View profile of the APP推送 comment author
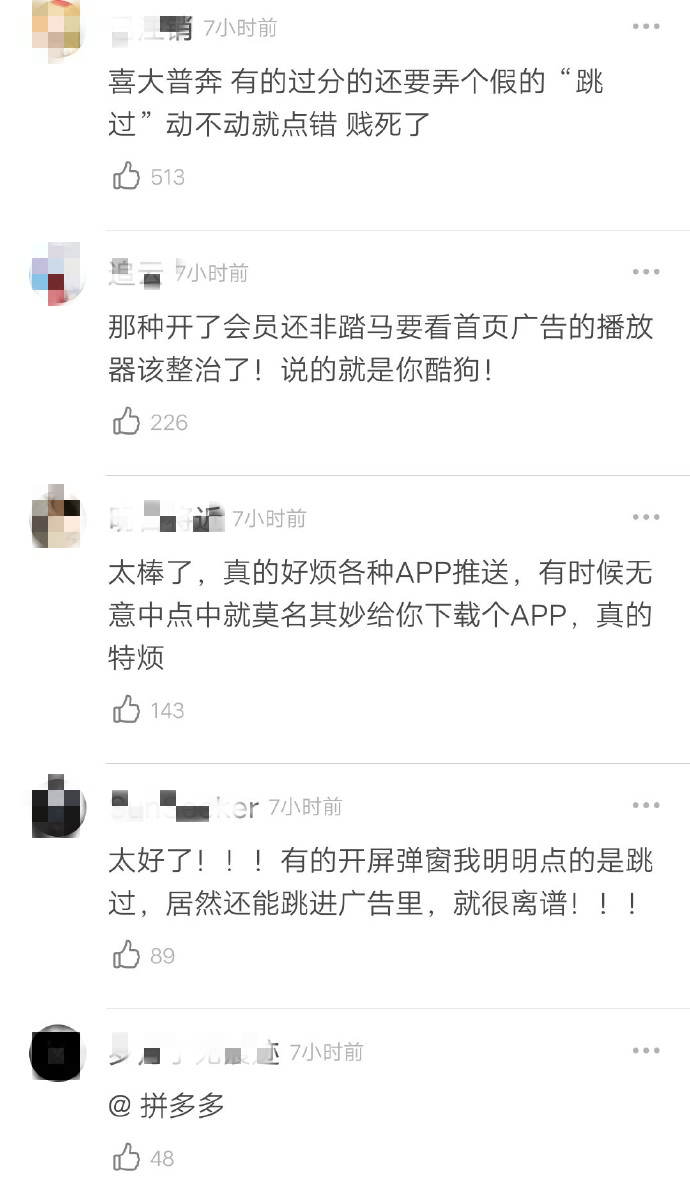The width and height of the screenshot is (690, 1193). pyautogui.click(x=56, y=518)
